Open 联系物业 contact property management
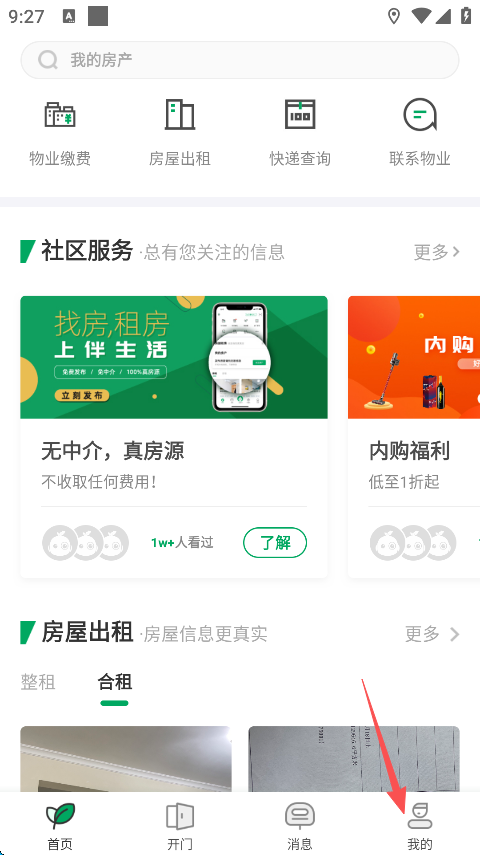Image resolution: width=480 pixels, height=855 pixels. [x=420, y=133]
